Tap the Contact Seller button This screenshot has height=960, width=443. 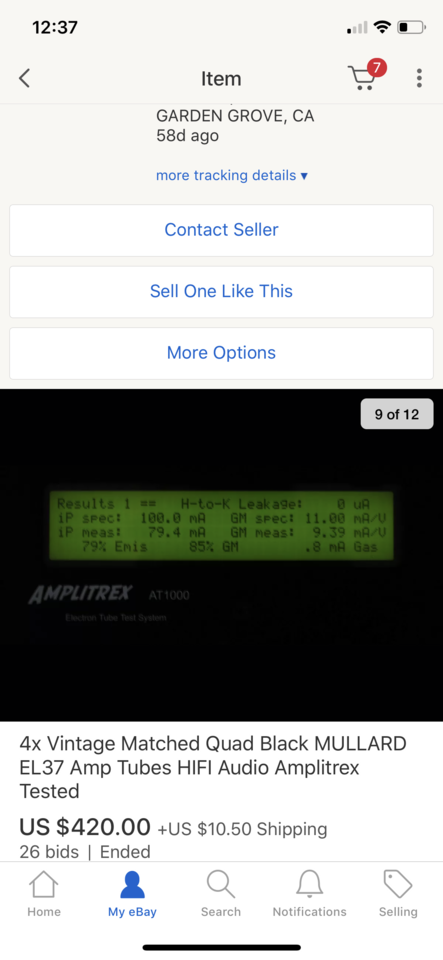[x=222, y=230]
